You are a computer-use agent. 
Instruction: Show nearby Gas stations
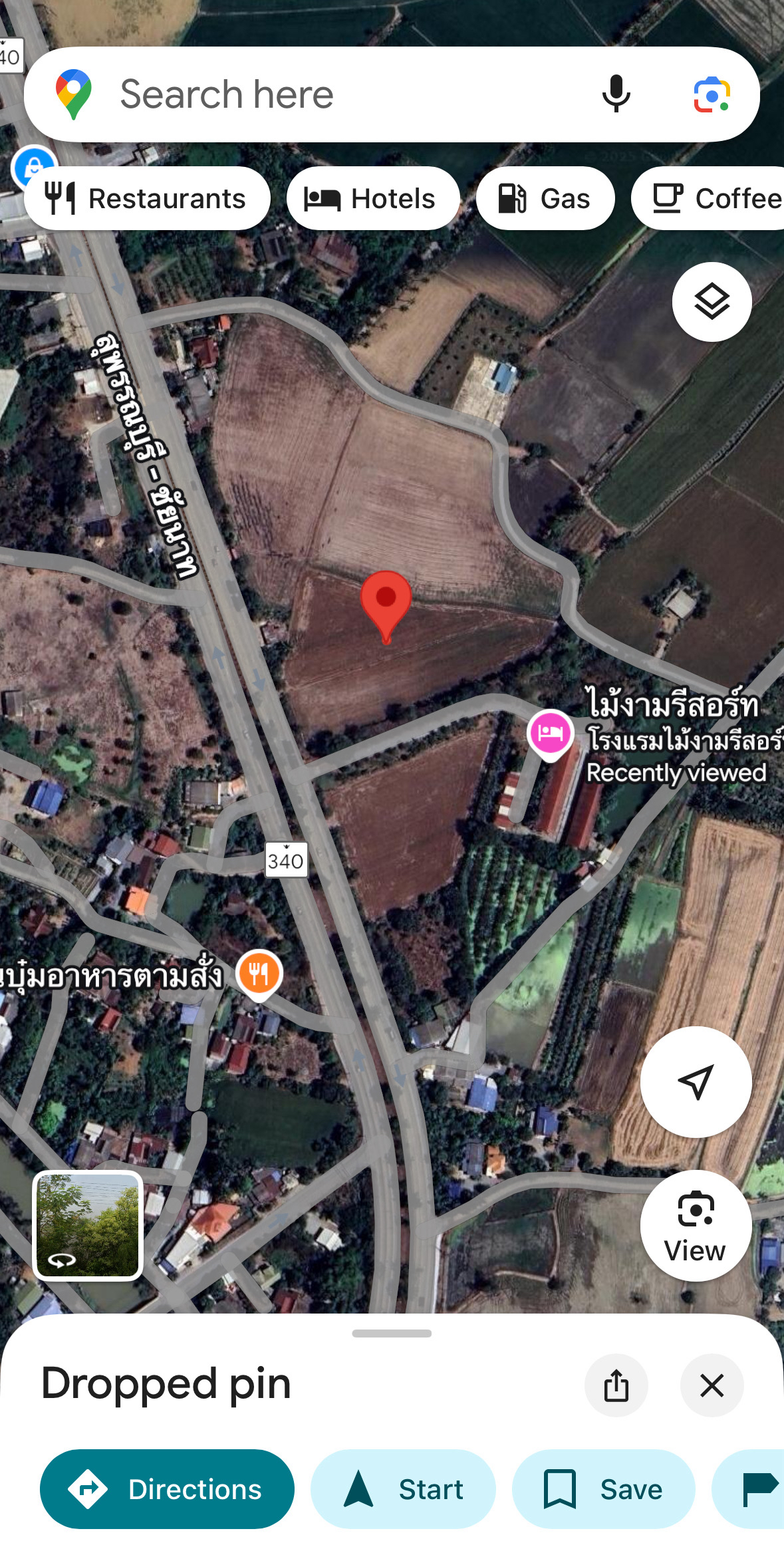[545, 199]
